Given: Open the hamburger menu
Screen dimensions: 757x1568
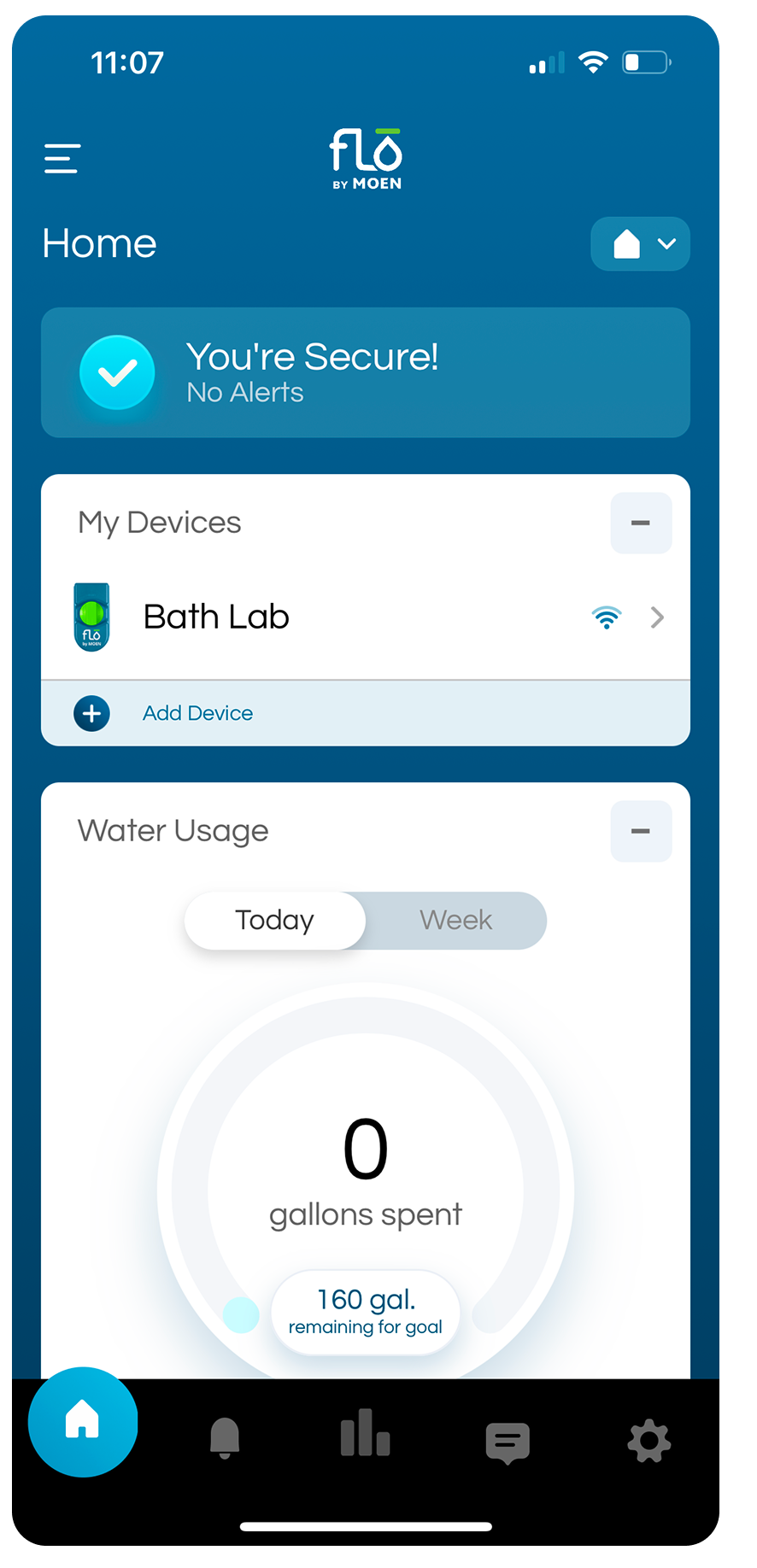Looking at the screenshot, I should (62, 159).
